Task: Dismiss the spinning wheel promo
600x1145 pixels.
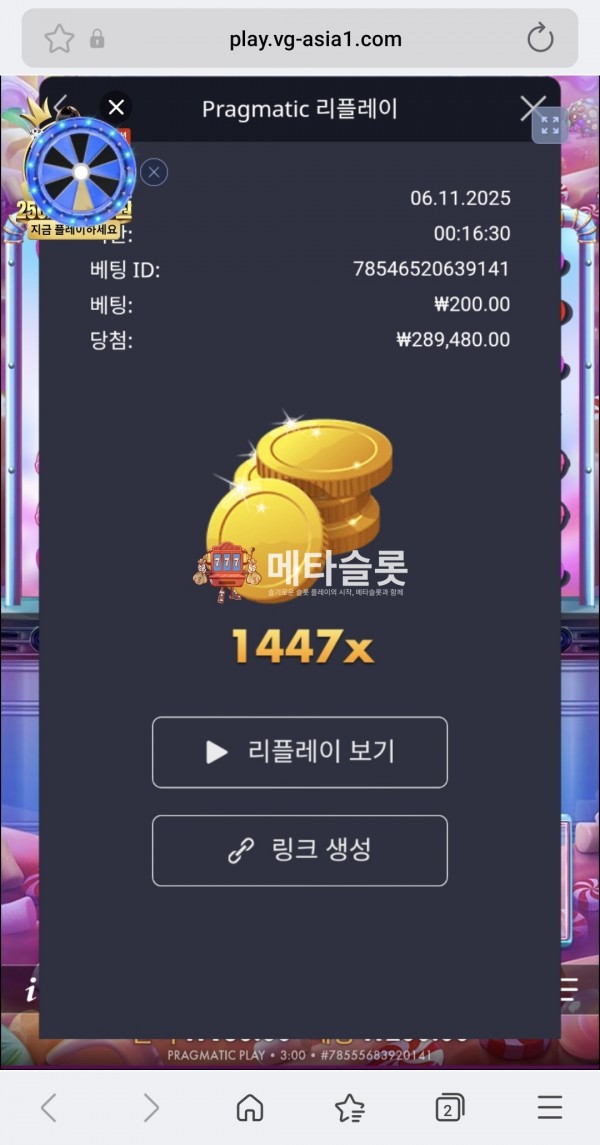Action: coord(116,107)
